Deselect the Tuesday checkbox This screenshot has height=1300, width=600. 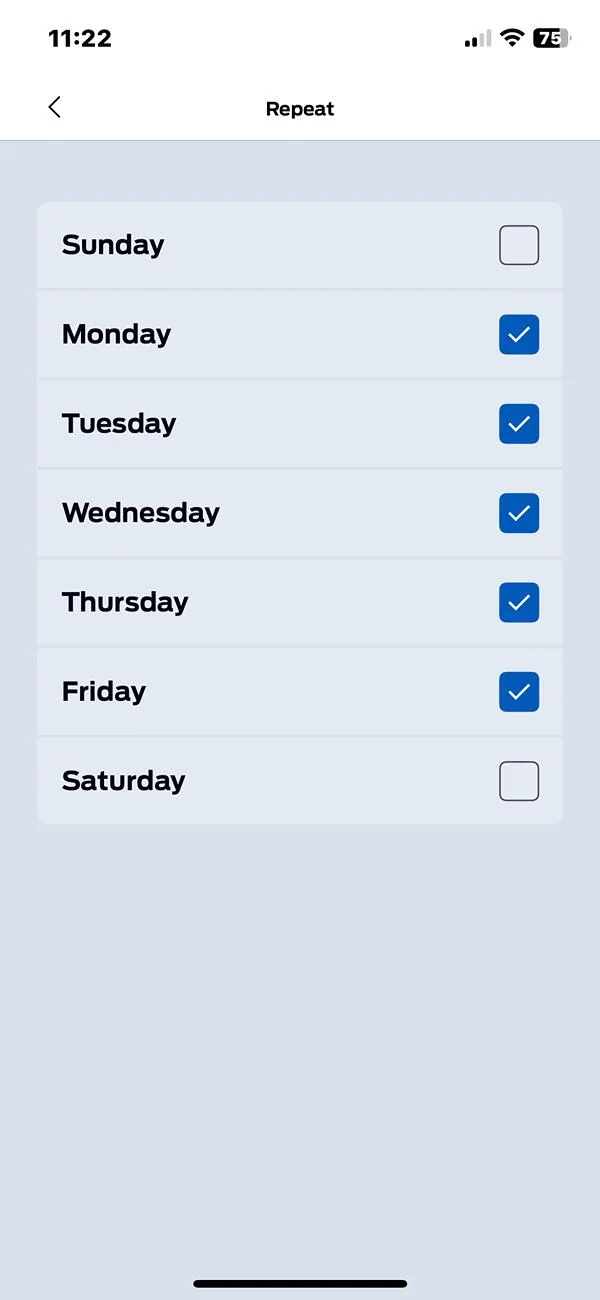(x=519, y=424)
